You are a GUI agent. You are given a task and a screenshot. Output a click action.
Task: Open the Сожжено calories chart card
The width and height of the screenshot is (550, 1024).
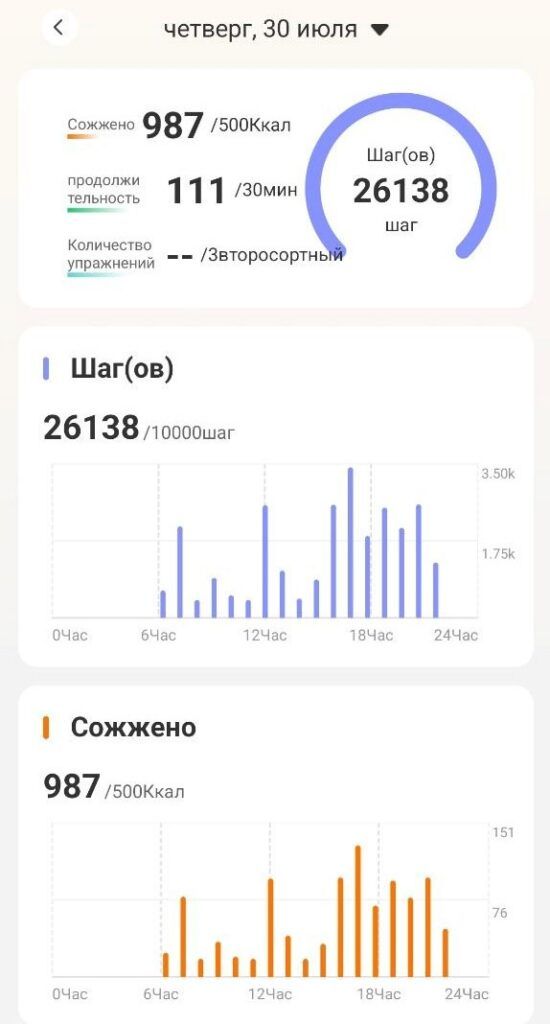276,854
